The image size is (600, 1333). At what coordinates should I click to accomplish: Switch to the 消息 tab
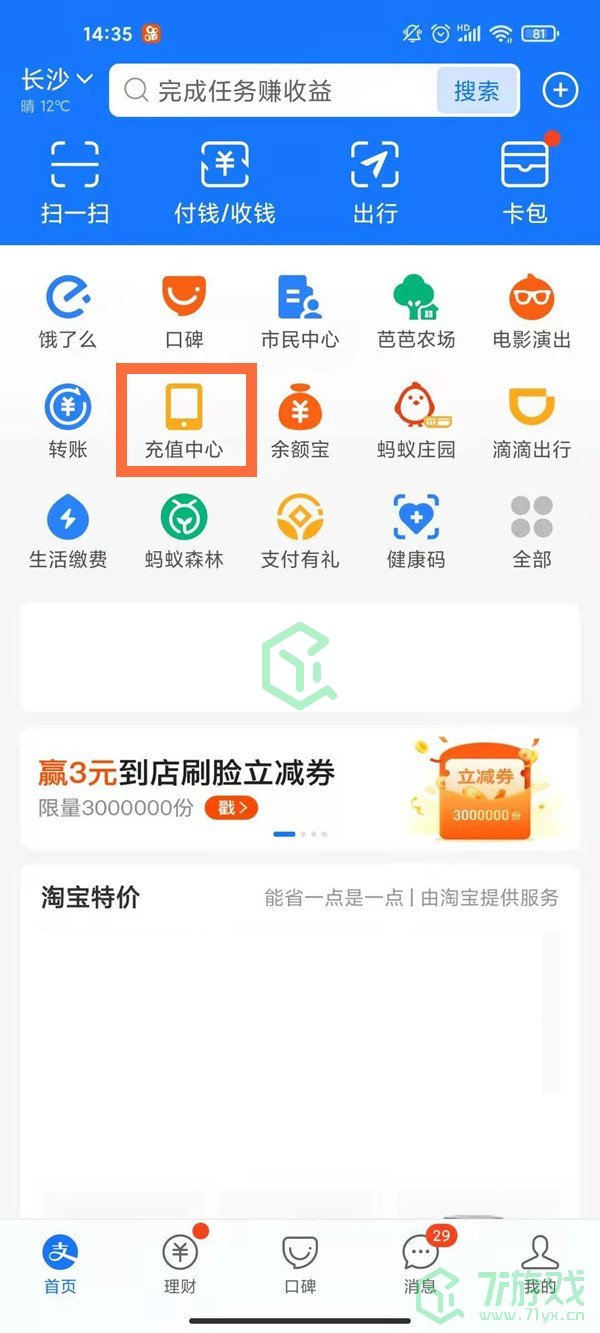coord(420,1264)
